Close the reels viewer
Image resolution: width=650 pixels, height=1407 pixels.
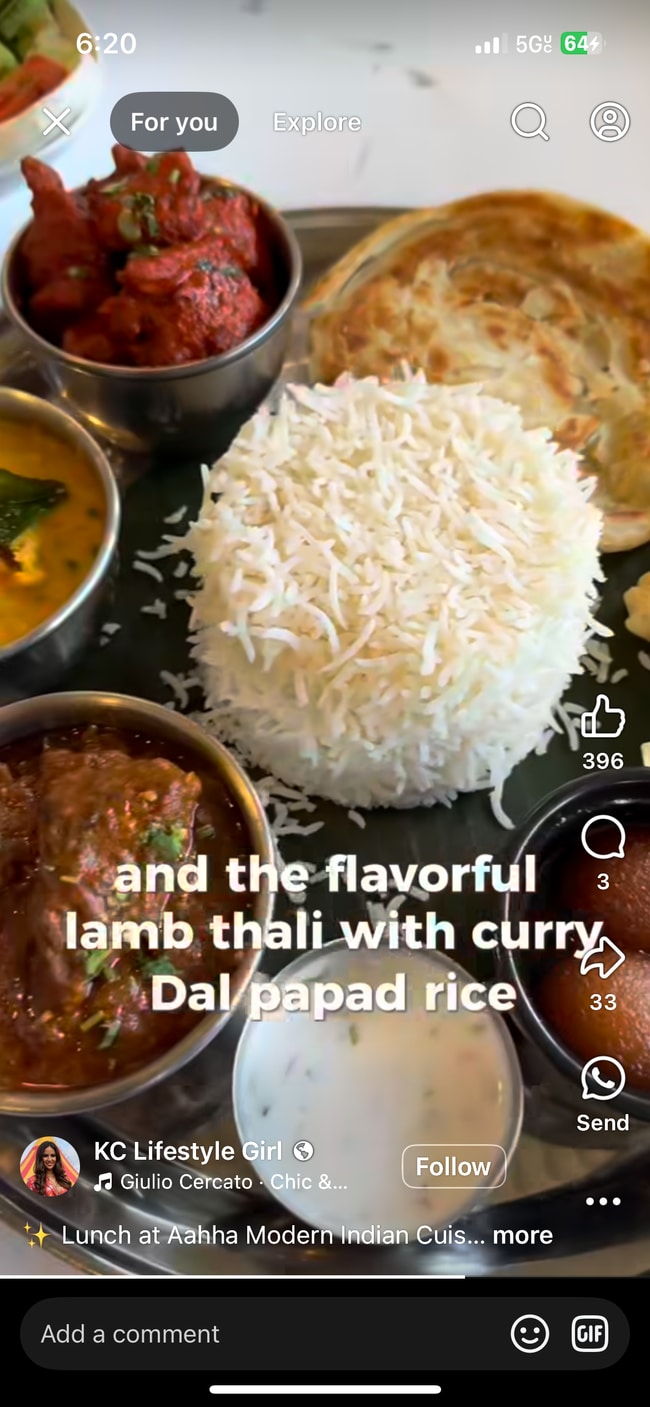[x=56, y=122]
